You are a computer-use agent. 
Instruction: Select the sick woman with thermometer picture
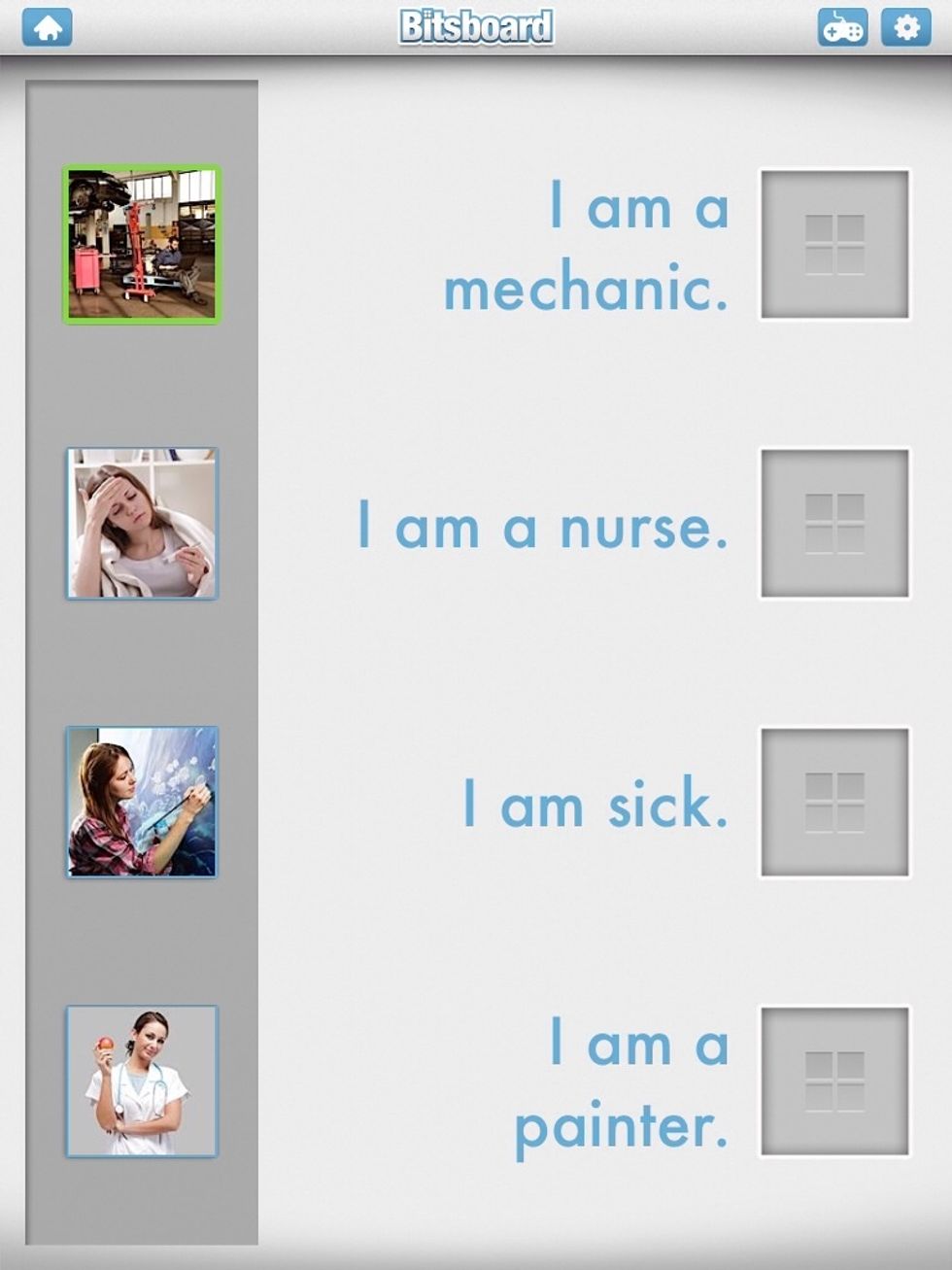tap(142, 524)
